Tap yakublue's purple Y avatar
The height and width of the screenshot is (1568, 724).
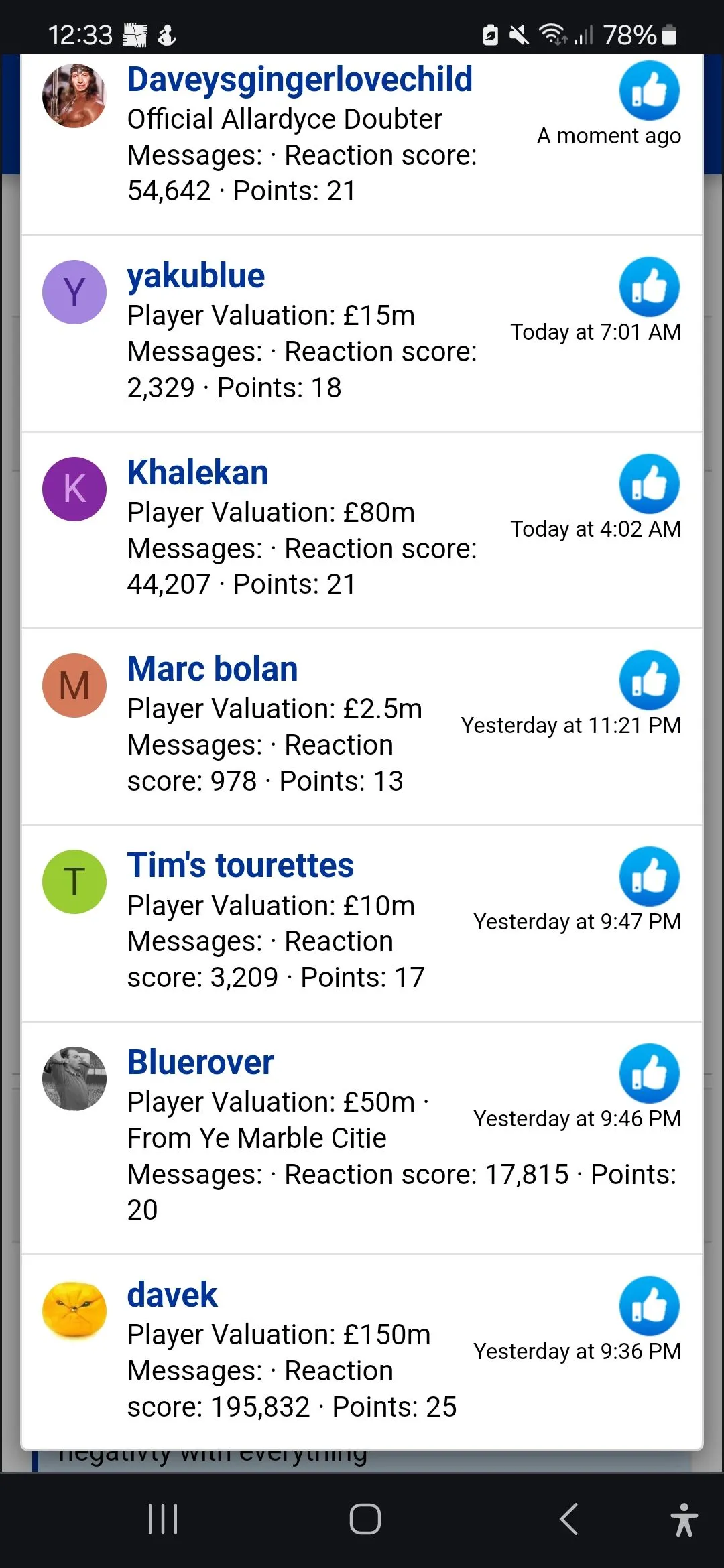[x=74, y=292]
